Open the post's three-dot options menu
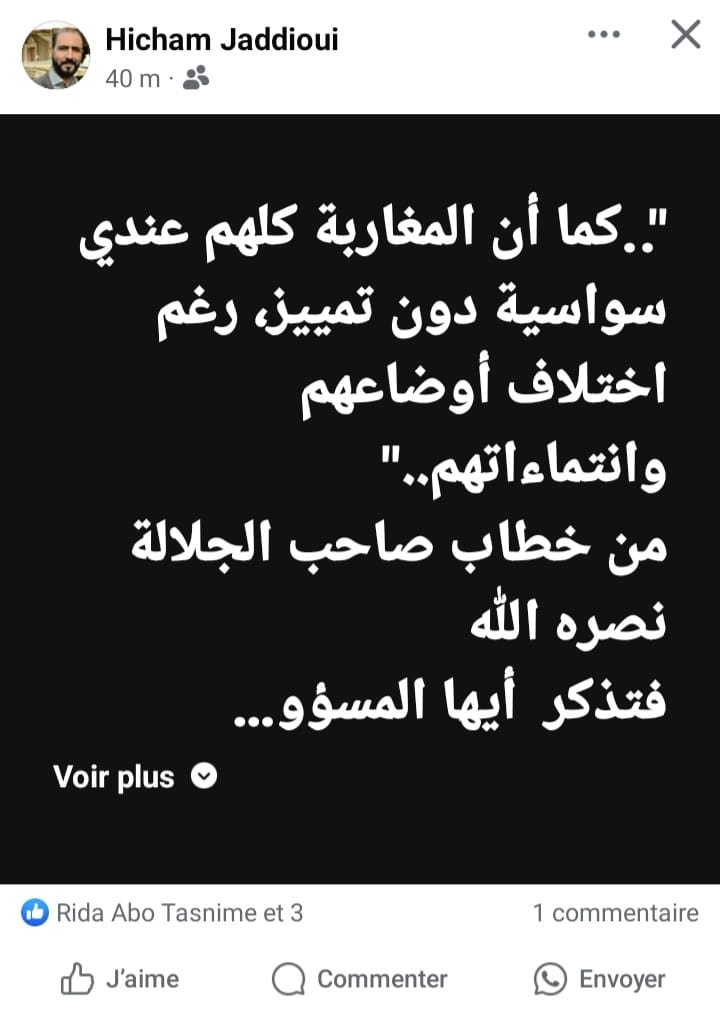Image resolution: width=720 pixels, height=1013 pixels. [x=604, y=35]
